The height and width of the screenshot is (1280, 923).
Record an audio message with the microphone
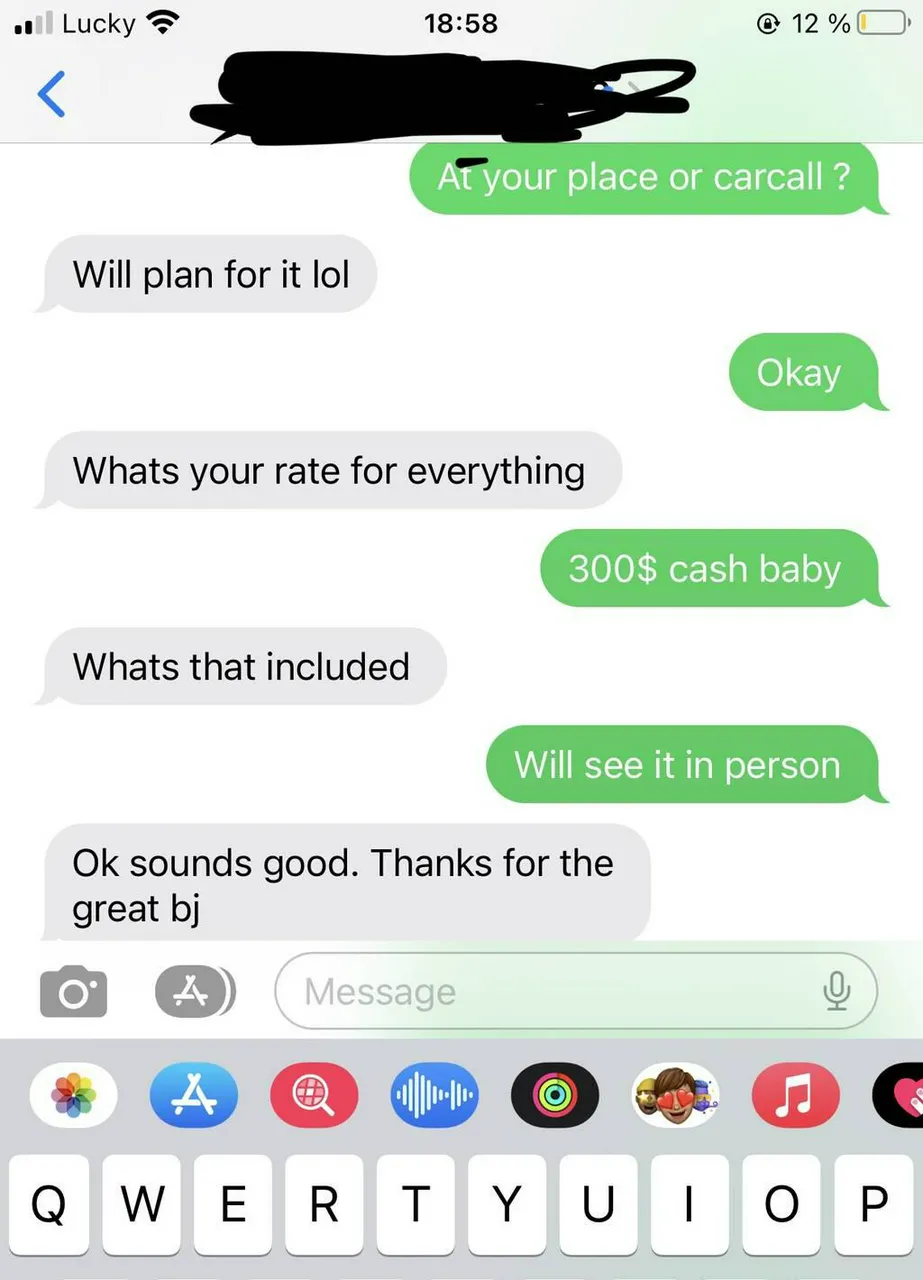(x=835, y=990)
